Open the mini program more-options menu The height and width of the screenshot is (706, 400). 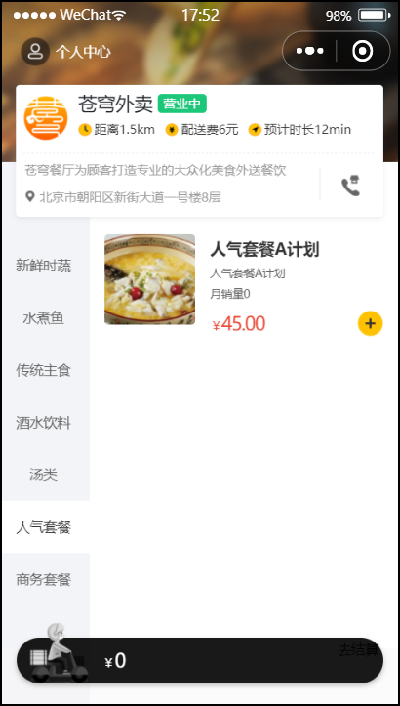tap(310, 51)
